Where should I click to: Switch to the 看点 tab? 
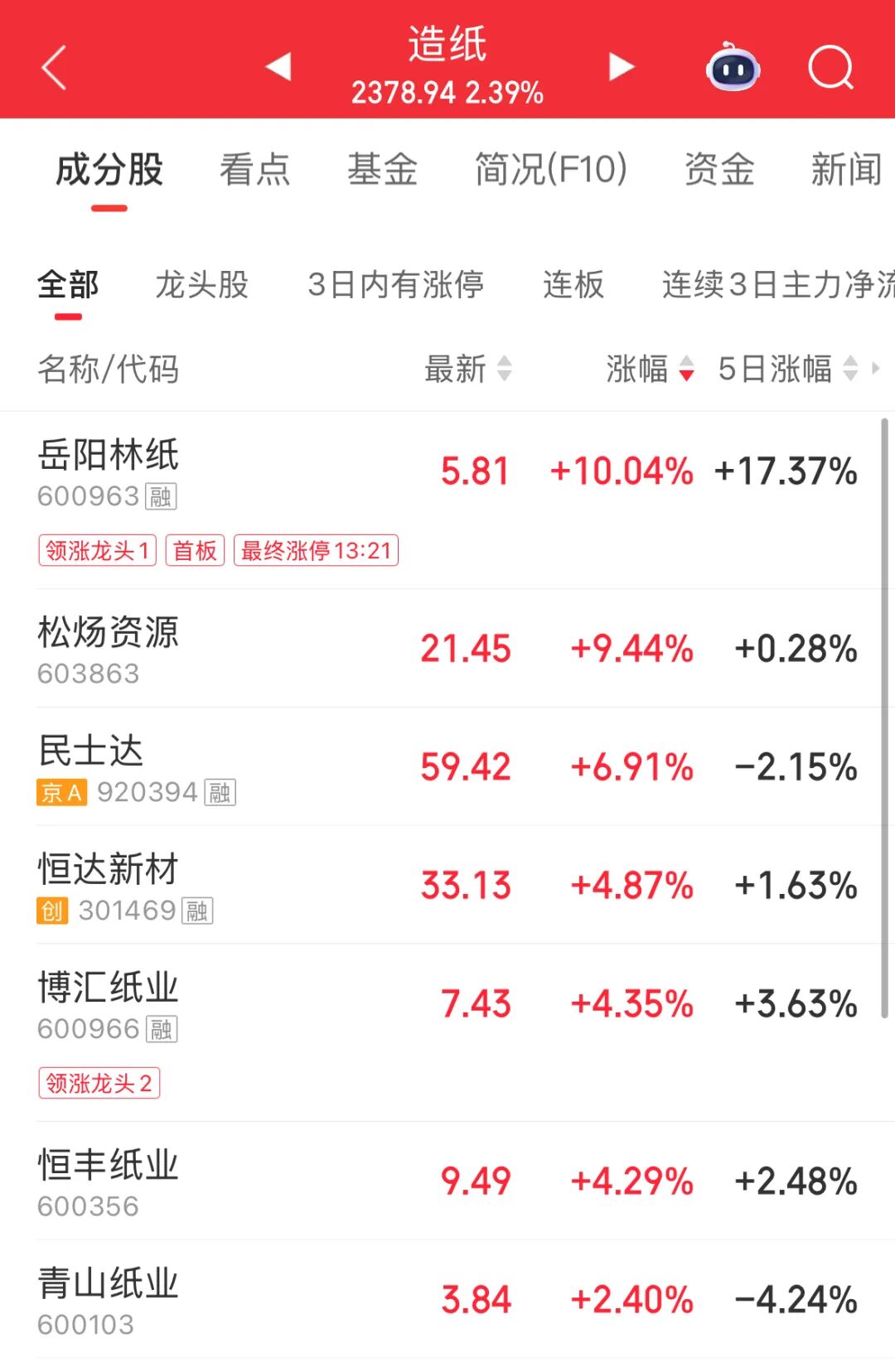click(254, 170)
